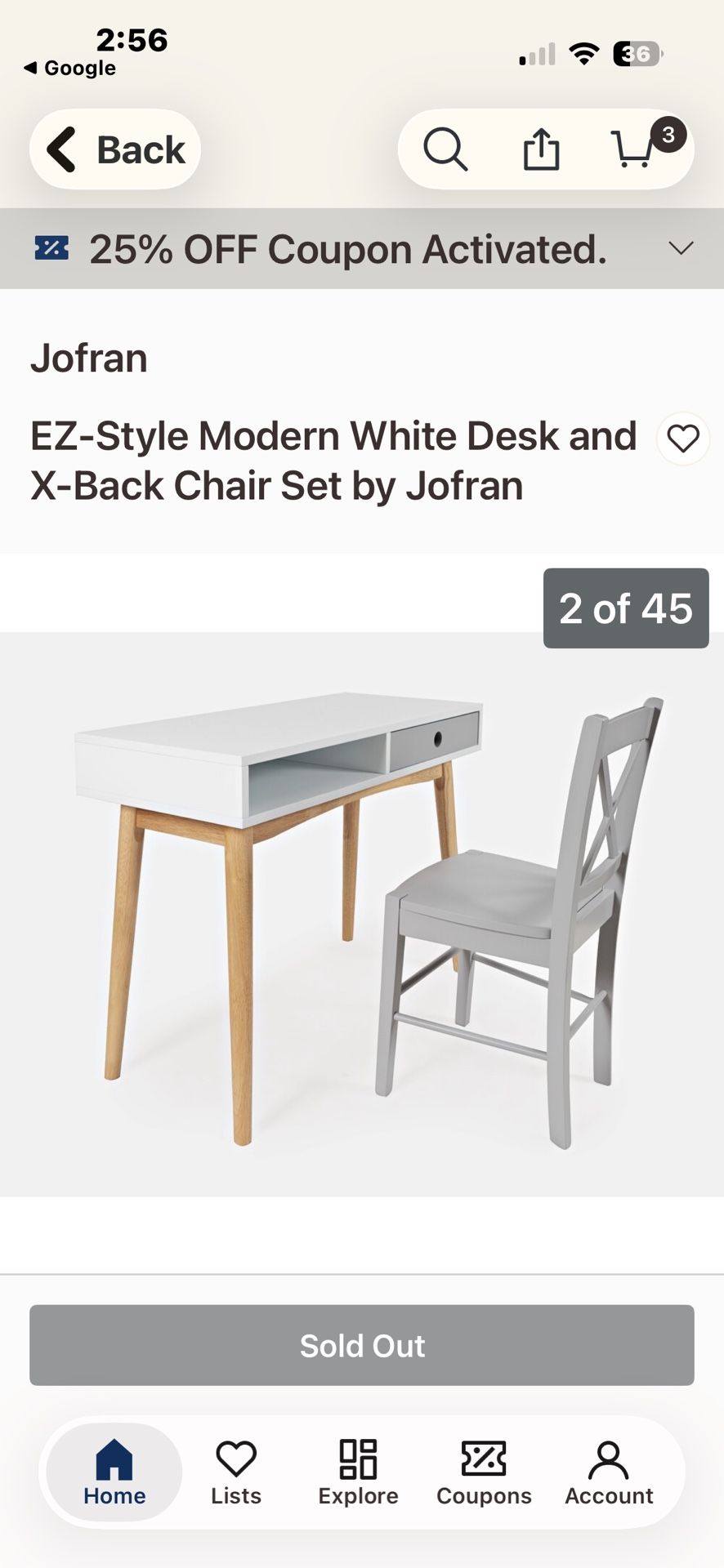This screenshot has height=1568, width=724.
Task: Open the search magnifier icon
Action: pyautogui.click(x=445, y=149)
